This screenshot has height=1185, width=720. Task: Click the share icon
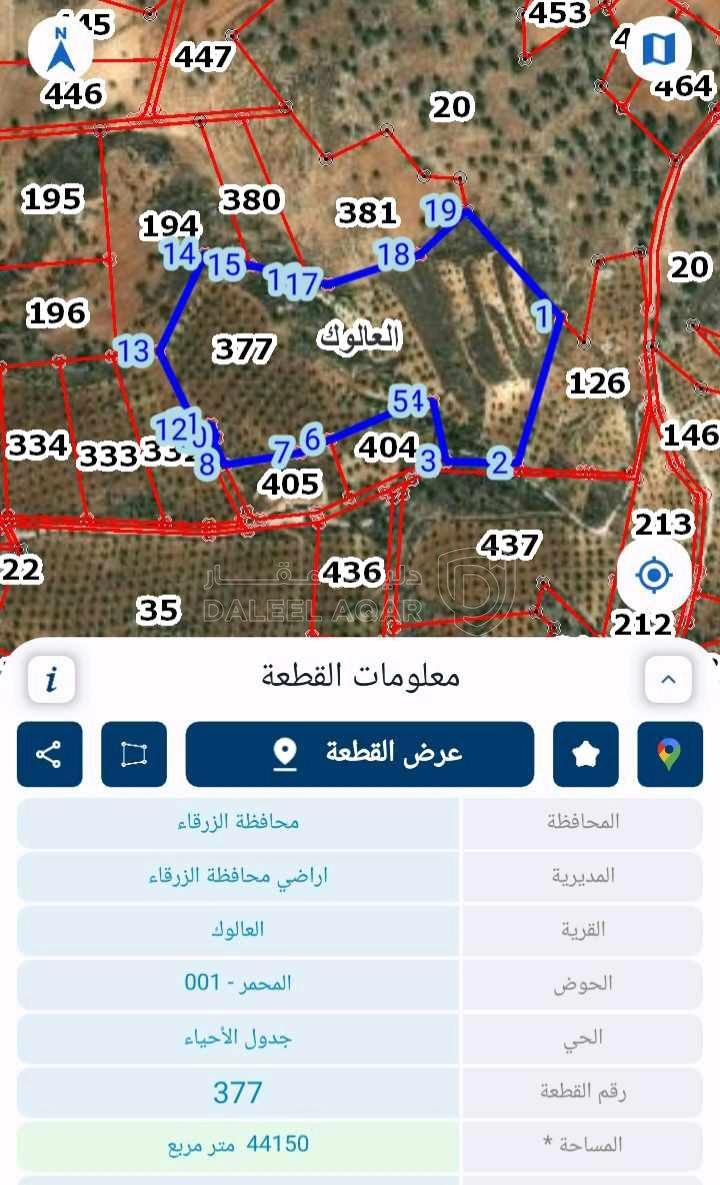point(49,754)
